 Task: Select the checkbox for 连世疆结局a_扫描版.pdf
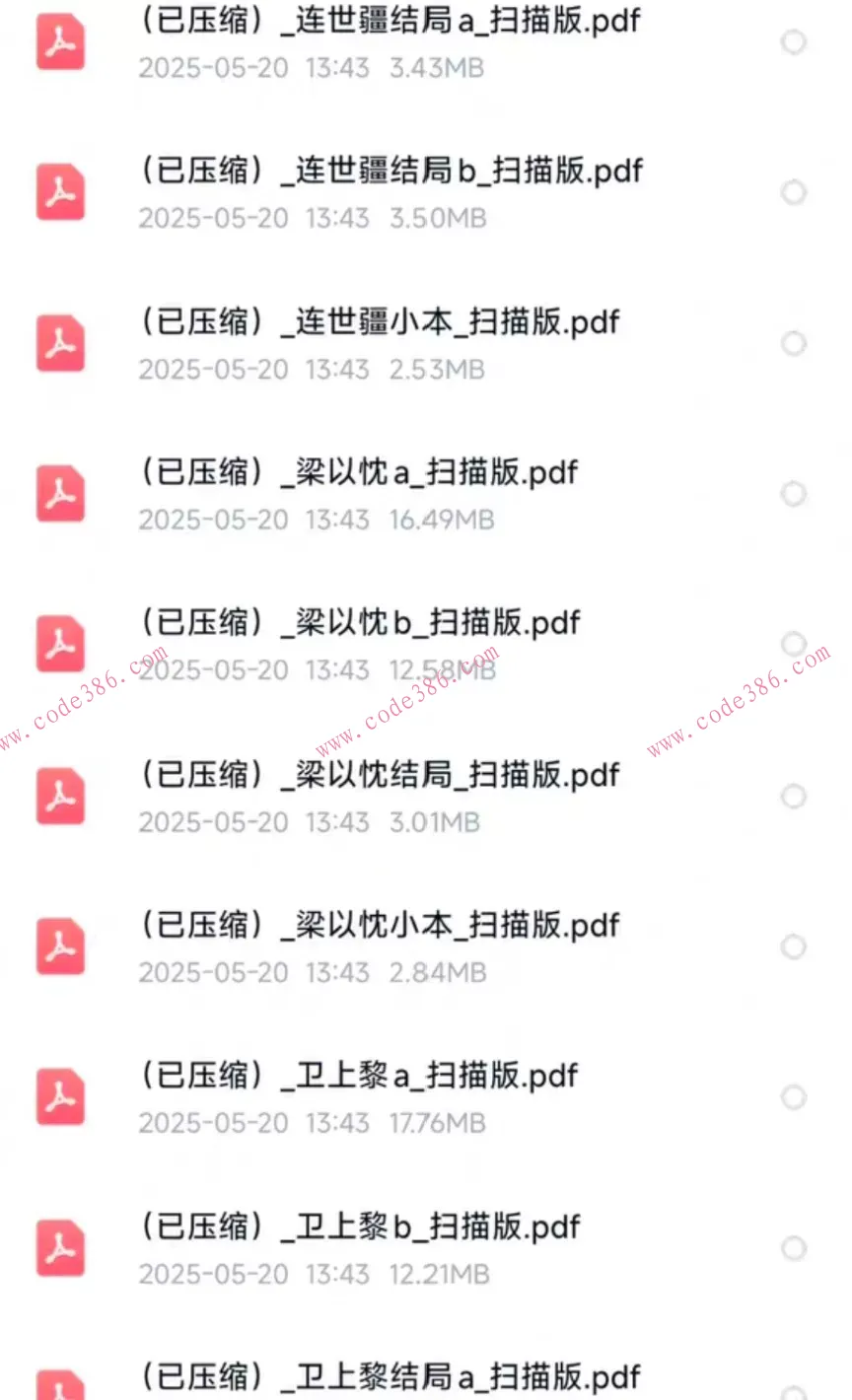click(794, 41)
